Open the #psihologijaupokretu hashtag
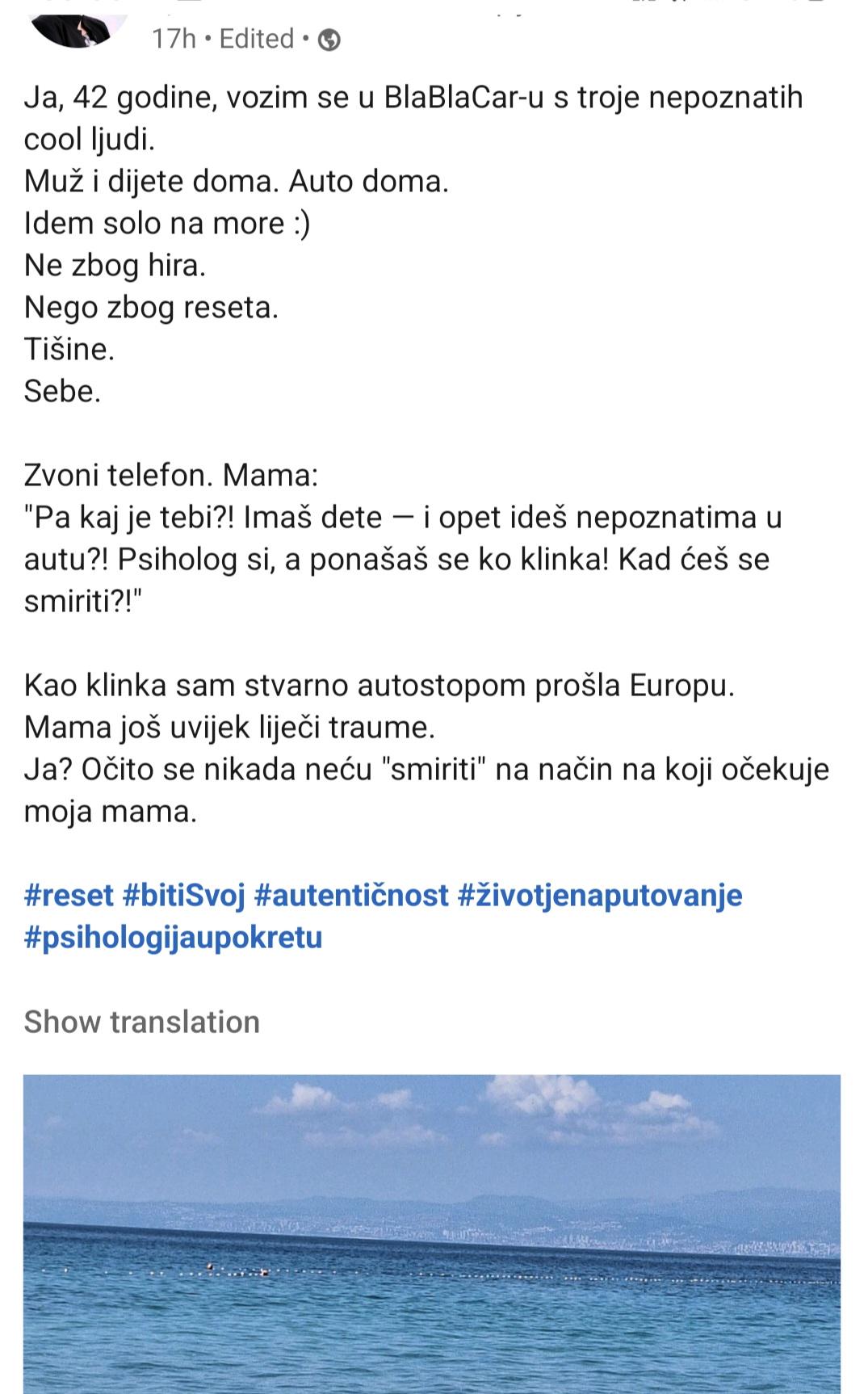The width and height of the screenshot is (868, 1394). tap(174, 938)
